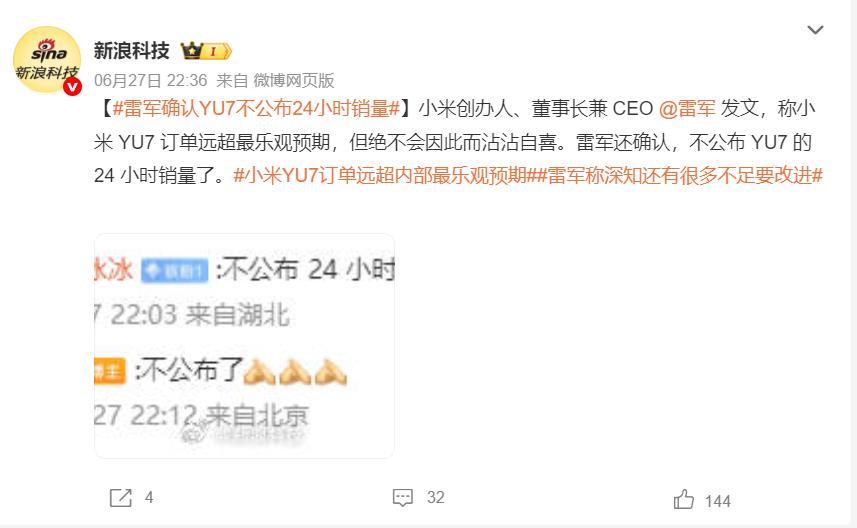Viewport: 857px width, 528px height.
Task: Open post timestamp 06月27日 22:36
Action: point(150,80)
